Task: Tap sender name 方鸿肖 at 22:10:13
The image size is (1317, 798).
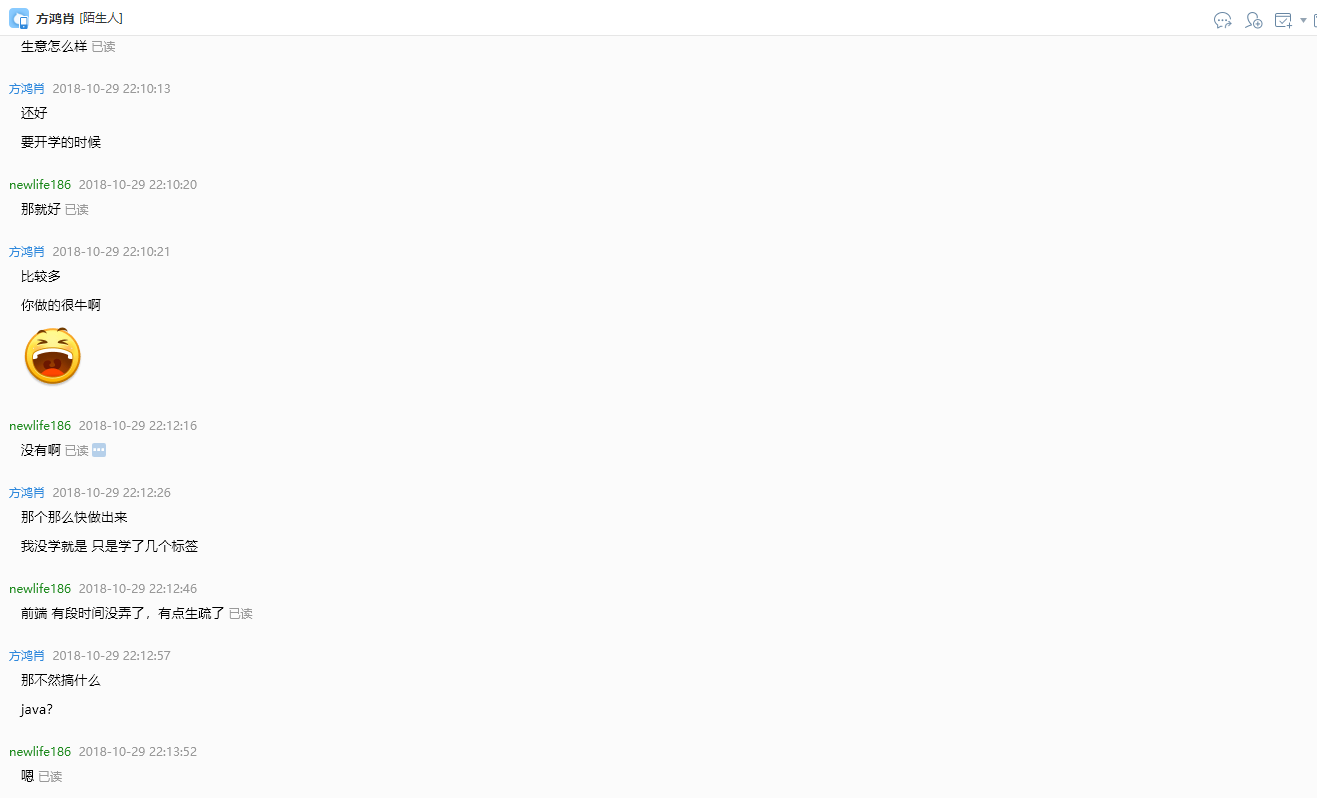Action: tap(27, 88)
